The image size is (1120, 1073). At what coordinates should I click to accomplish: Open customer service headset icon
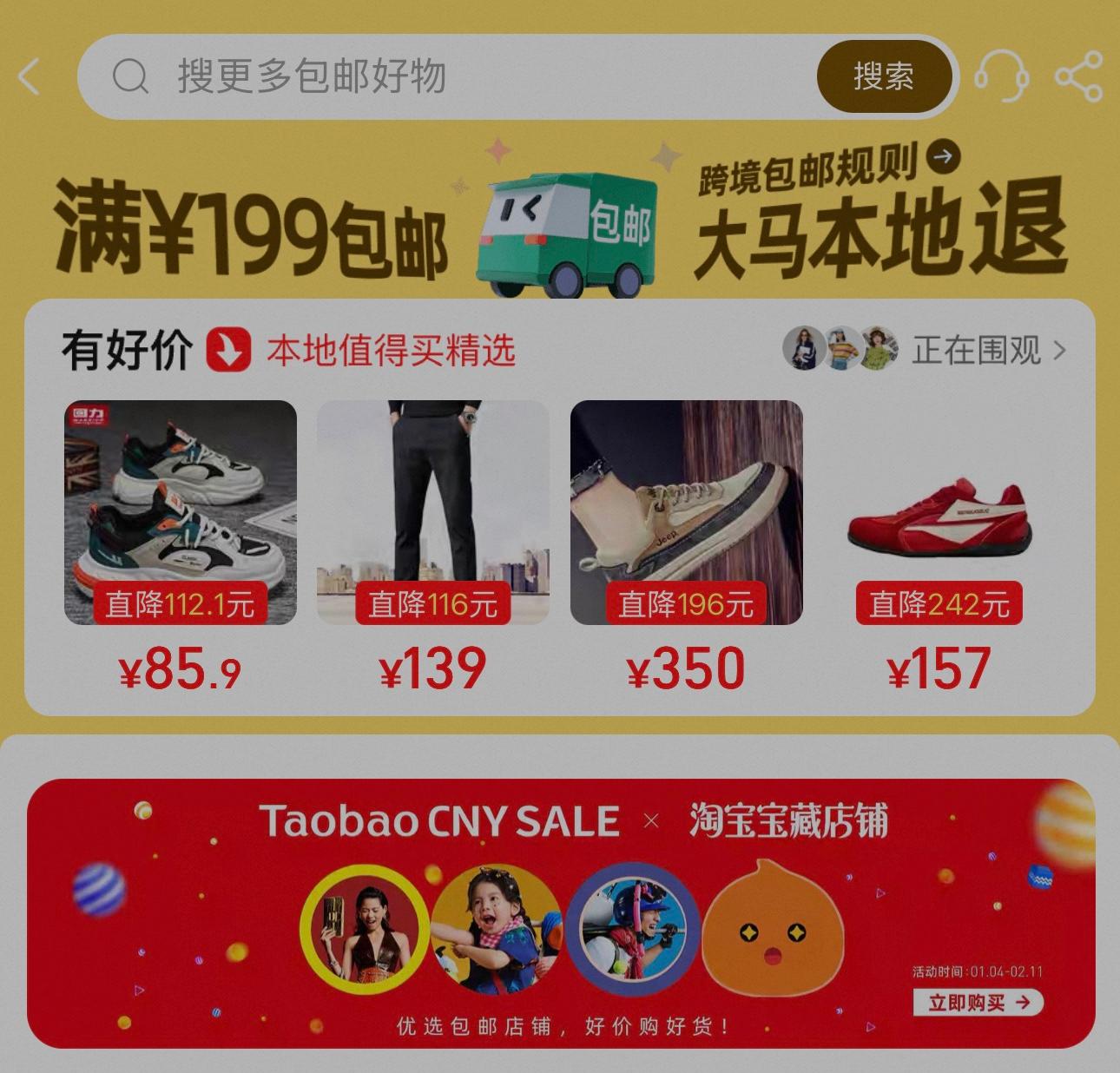coord(1002,76)
